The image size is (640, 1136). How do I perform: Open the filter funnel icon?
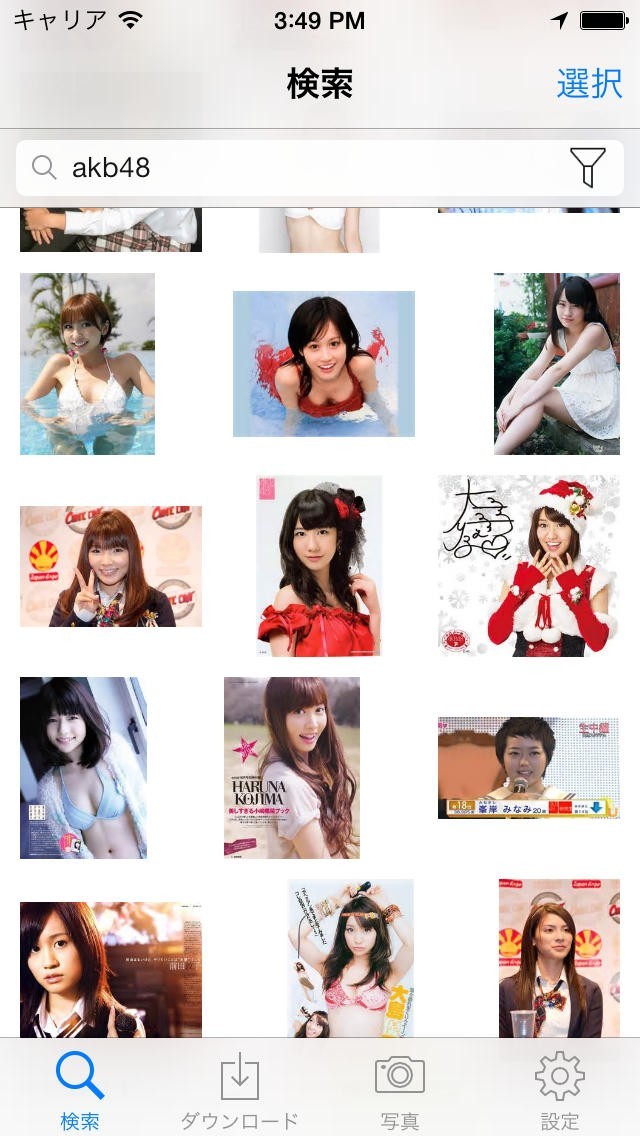click(587, 167)
